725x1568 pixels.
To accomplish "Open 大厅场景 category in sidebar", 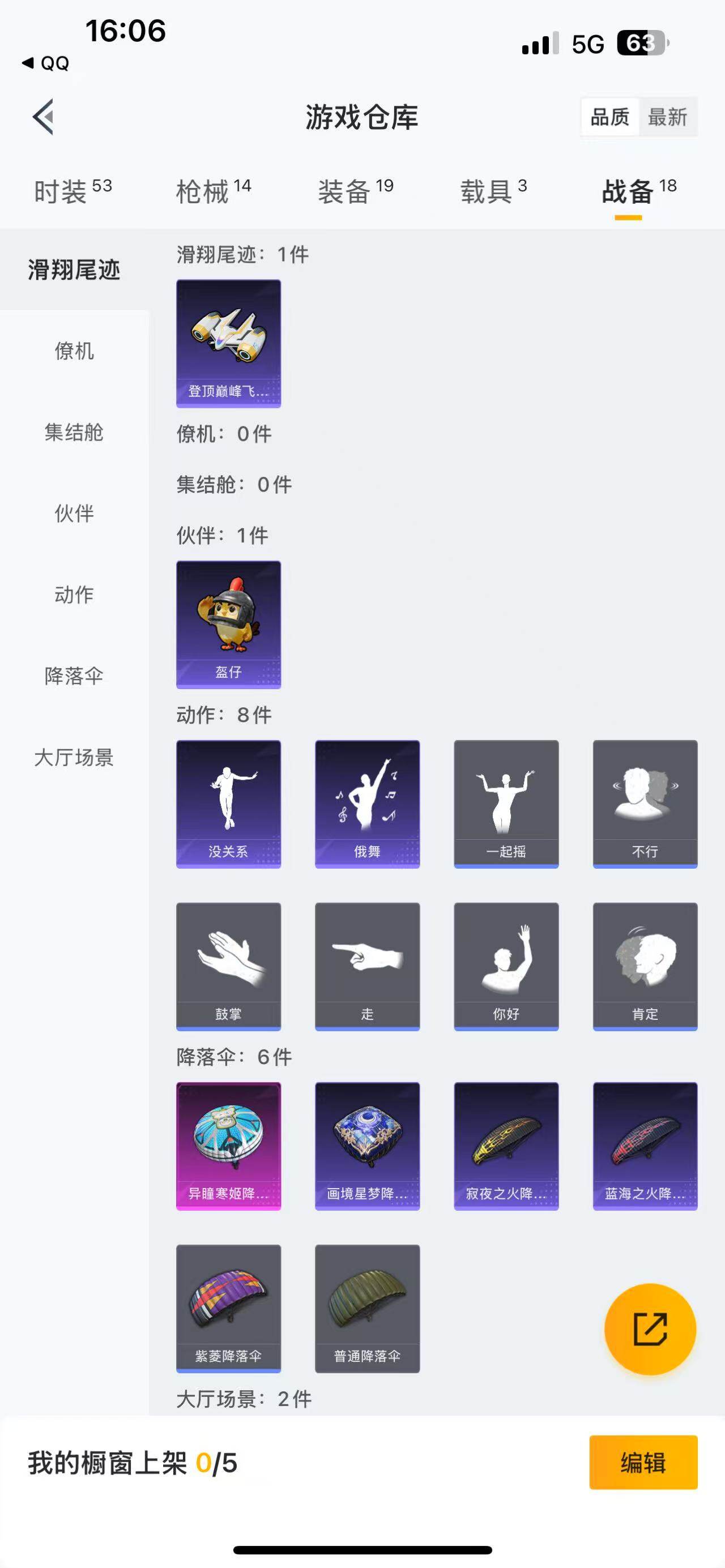I will 74,757.
